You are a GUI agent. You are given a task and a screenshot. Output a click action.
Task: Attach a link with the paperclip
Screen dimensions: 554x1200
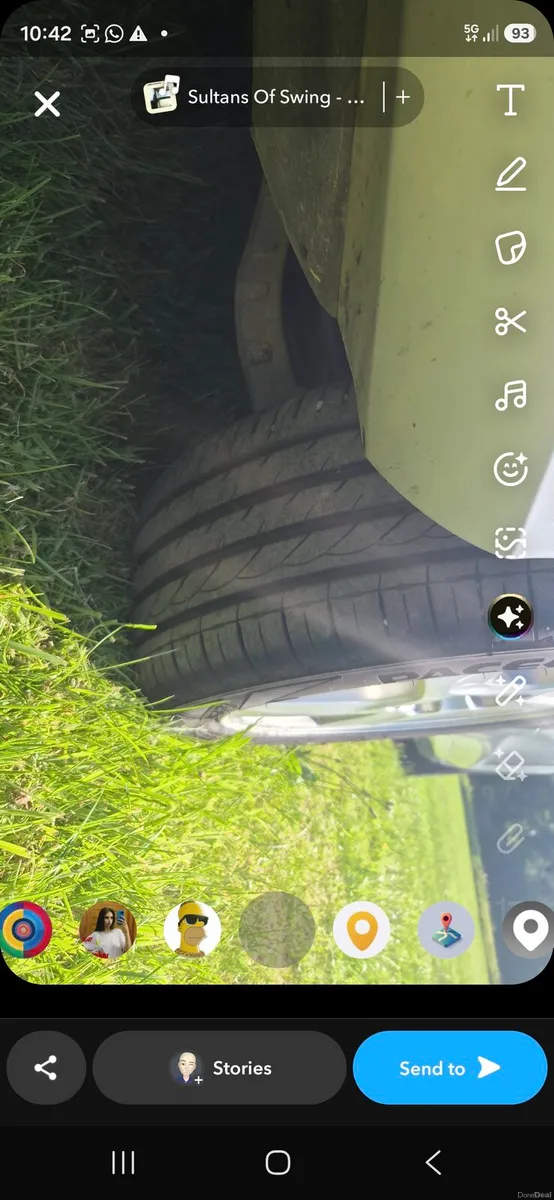pos(510,837)
